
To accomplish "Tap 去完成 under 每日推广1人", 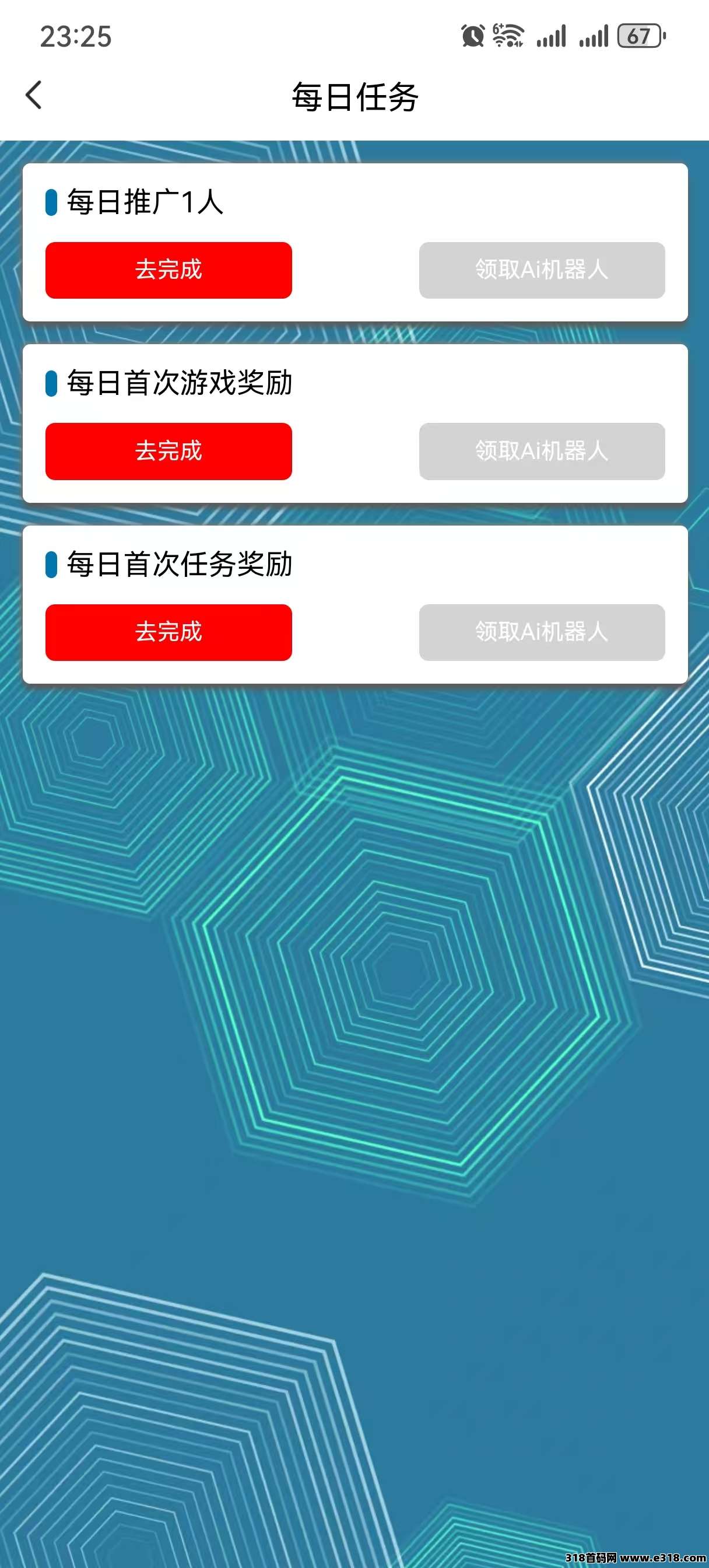I will [169, 269].
